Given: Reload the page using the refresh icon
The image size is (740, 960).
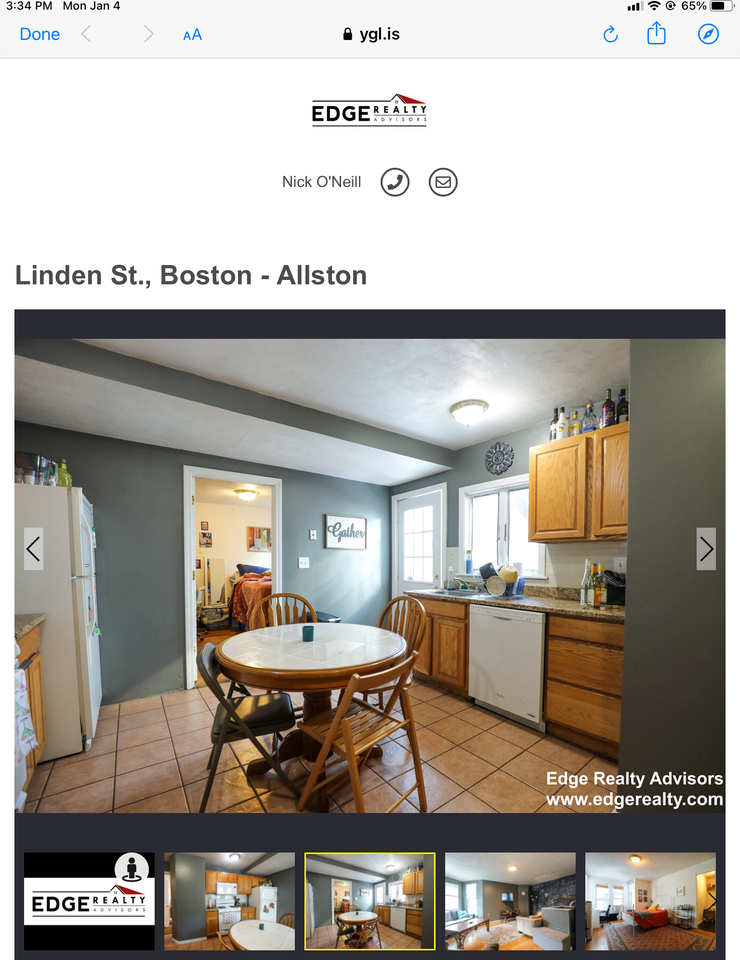Looking at the screenshot, I should (x=610, y=33).
